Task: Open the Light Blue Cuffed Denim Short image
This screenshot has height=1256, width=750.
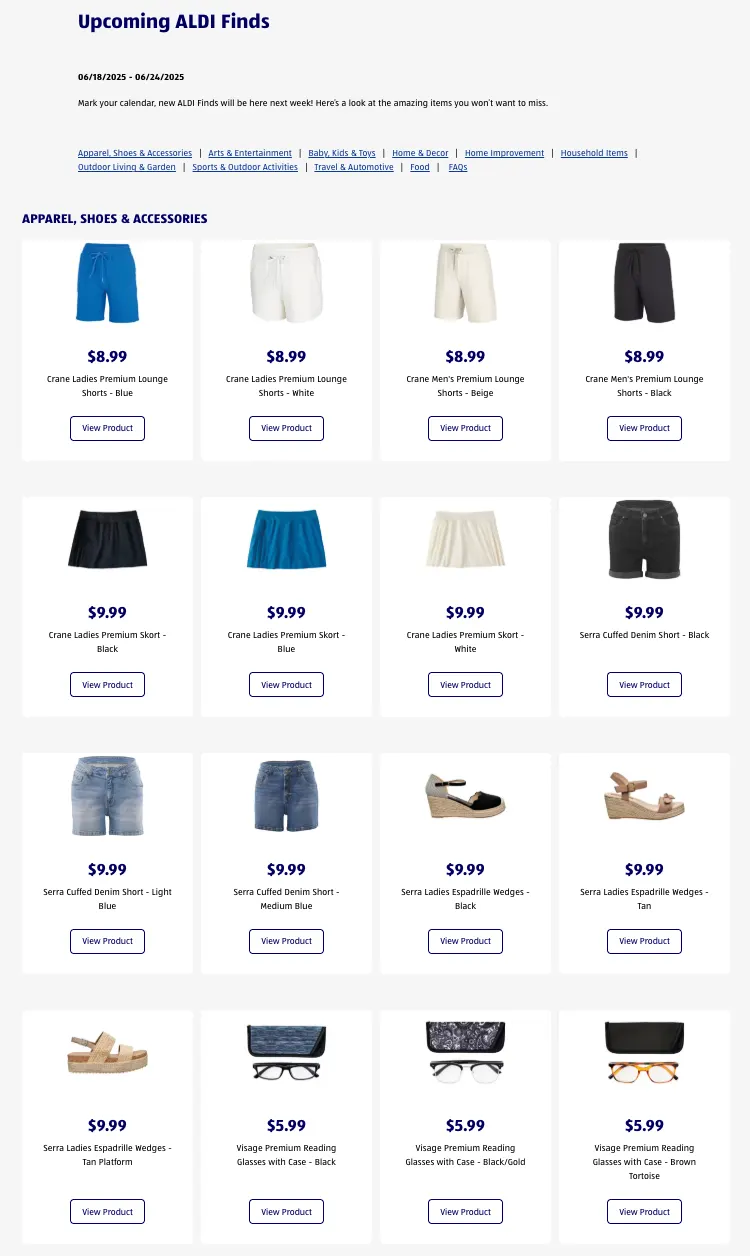Action: (107, 795)
